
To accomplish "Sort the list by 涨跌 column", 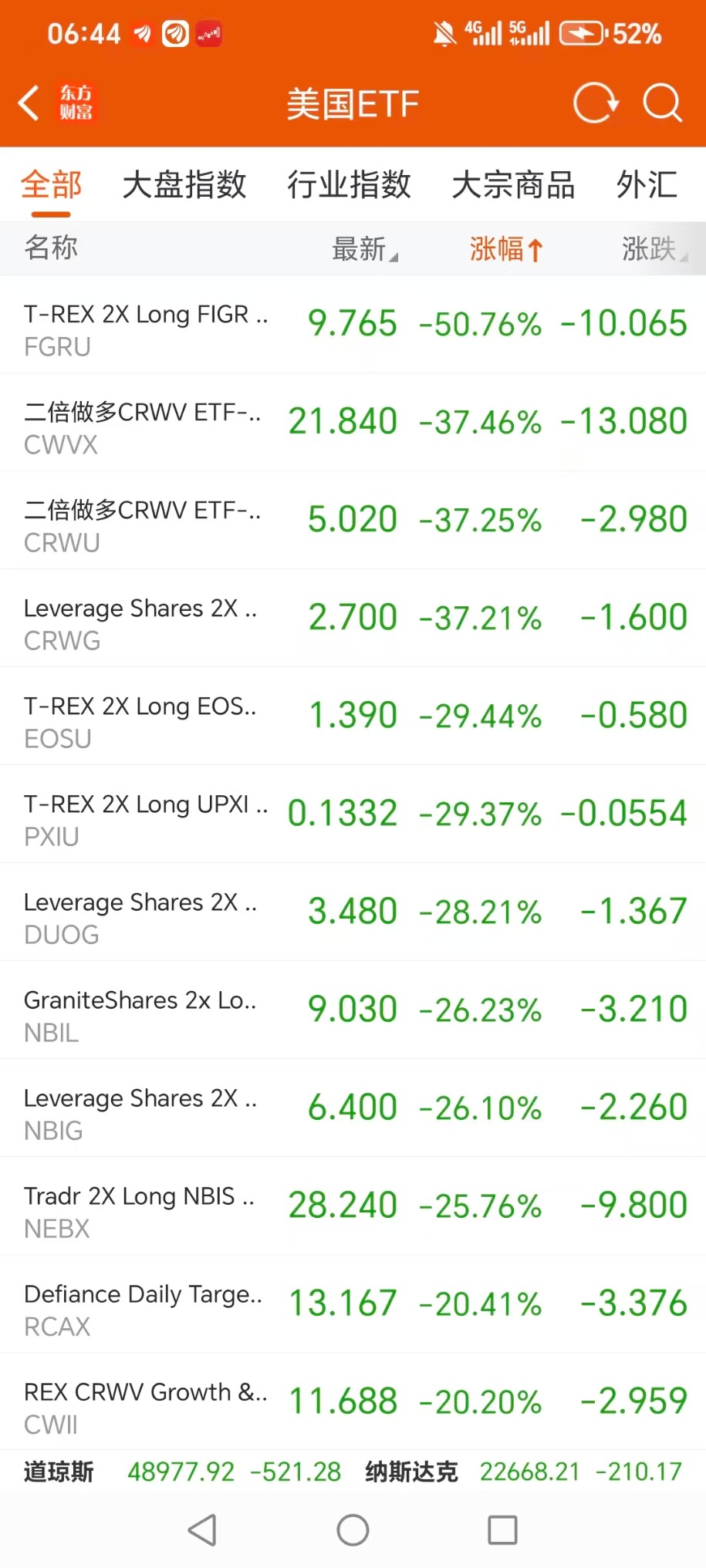I will [x=653, y=249].
